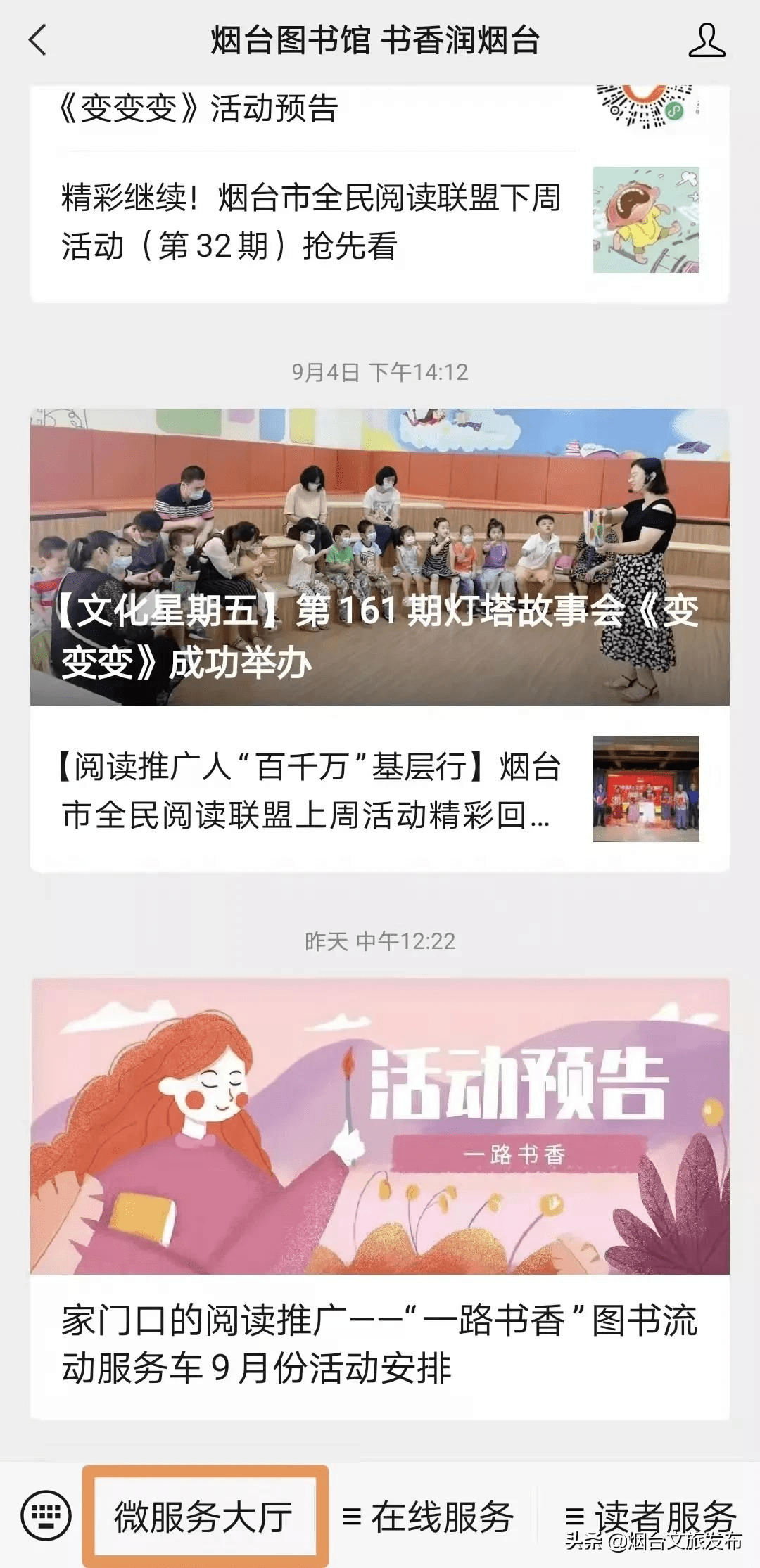Screen dimensions: 760x1568
Task: Open the account profile icon
Action: tap(706, 40)
